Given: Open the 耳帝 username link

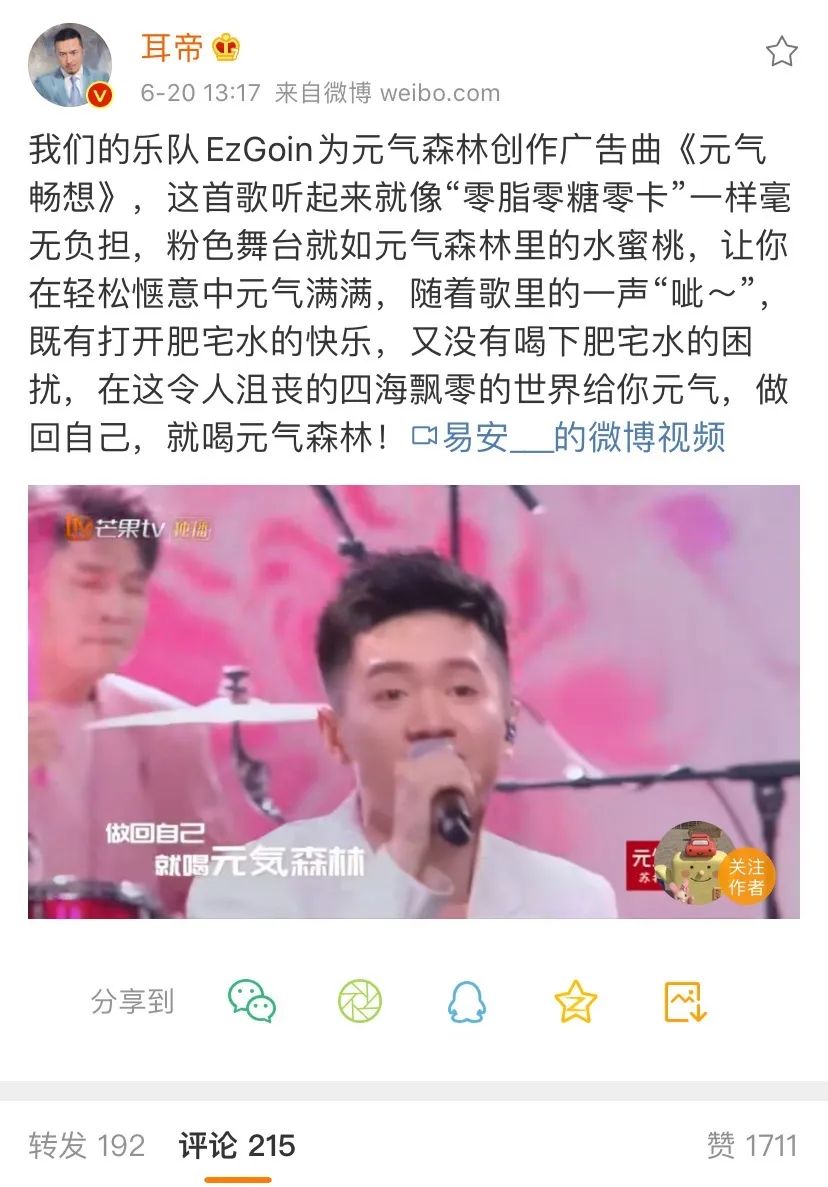Looking at the screenshot, I should tap(174, 48).
